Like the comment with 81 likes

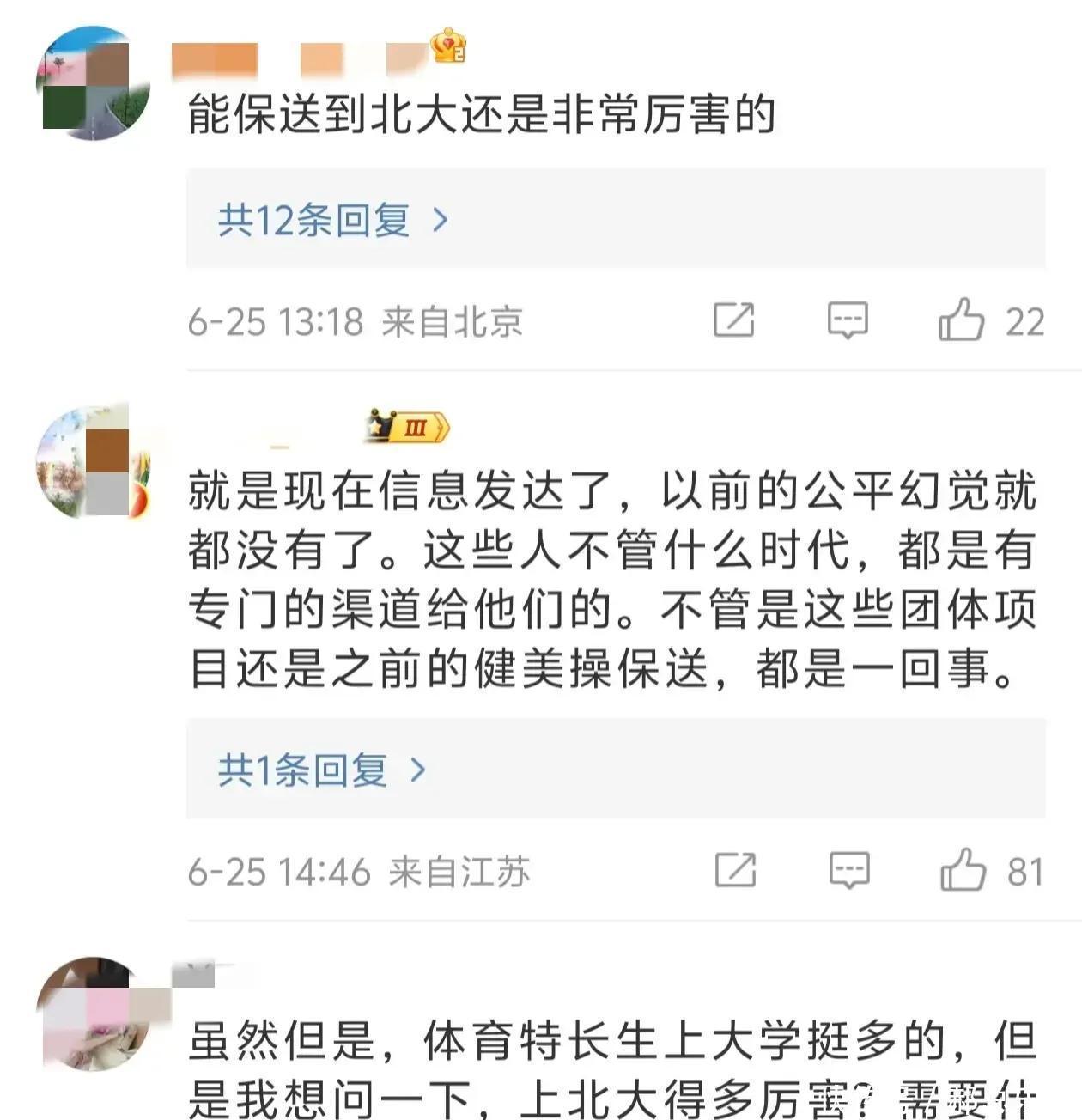963,870
